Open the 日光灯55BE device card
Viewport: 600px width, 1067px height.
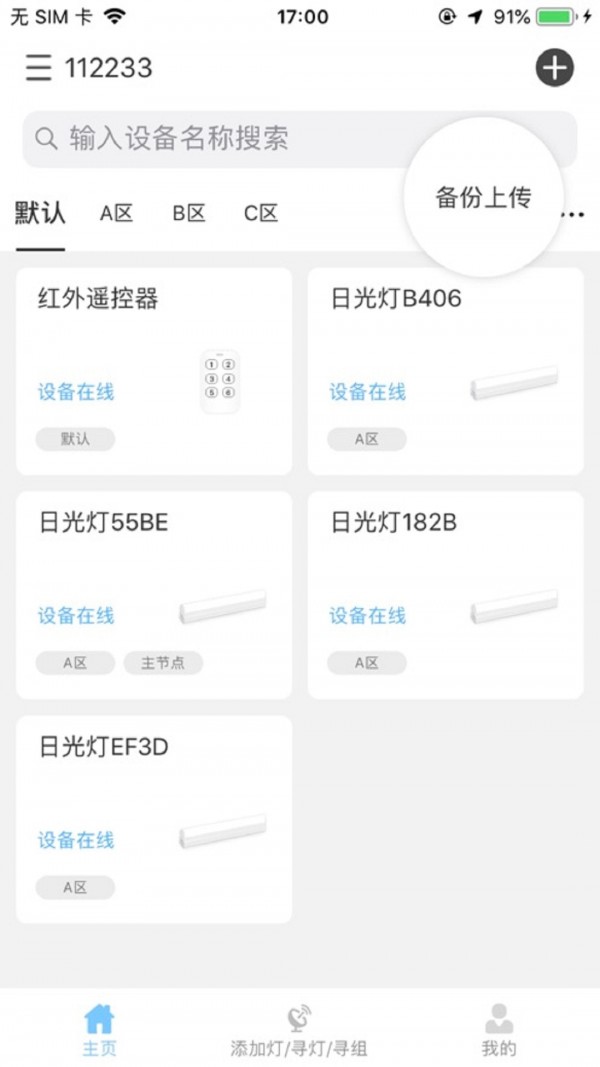[154, 595]
